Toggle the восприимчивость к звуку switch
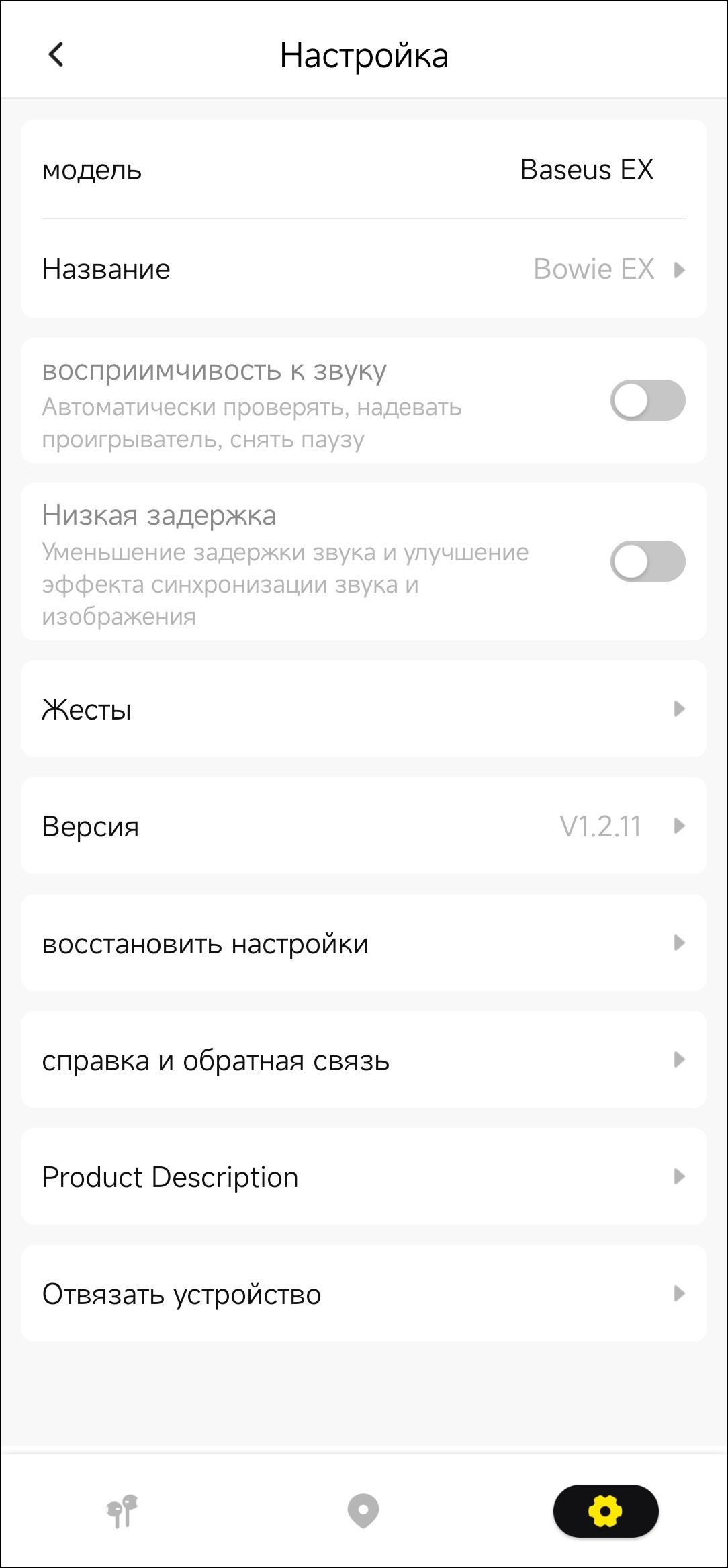The height and width of the screenshot is (1568, 728). tap(647, 400)
